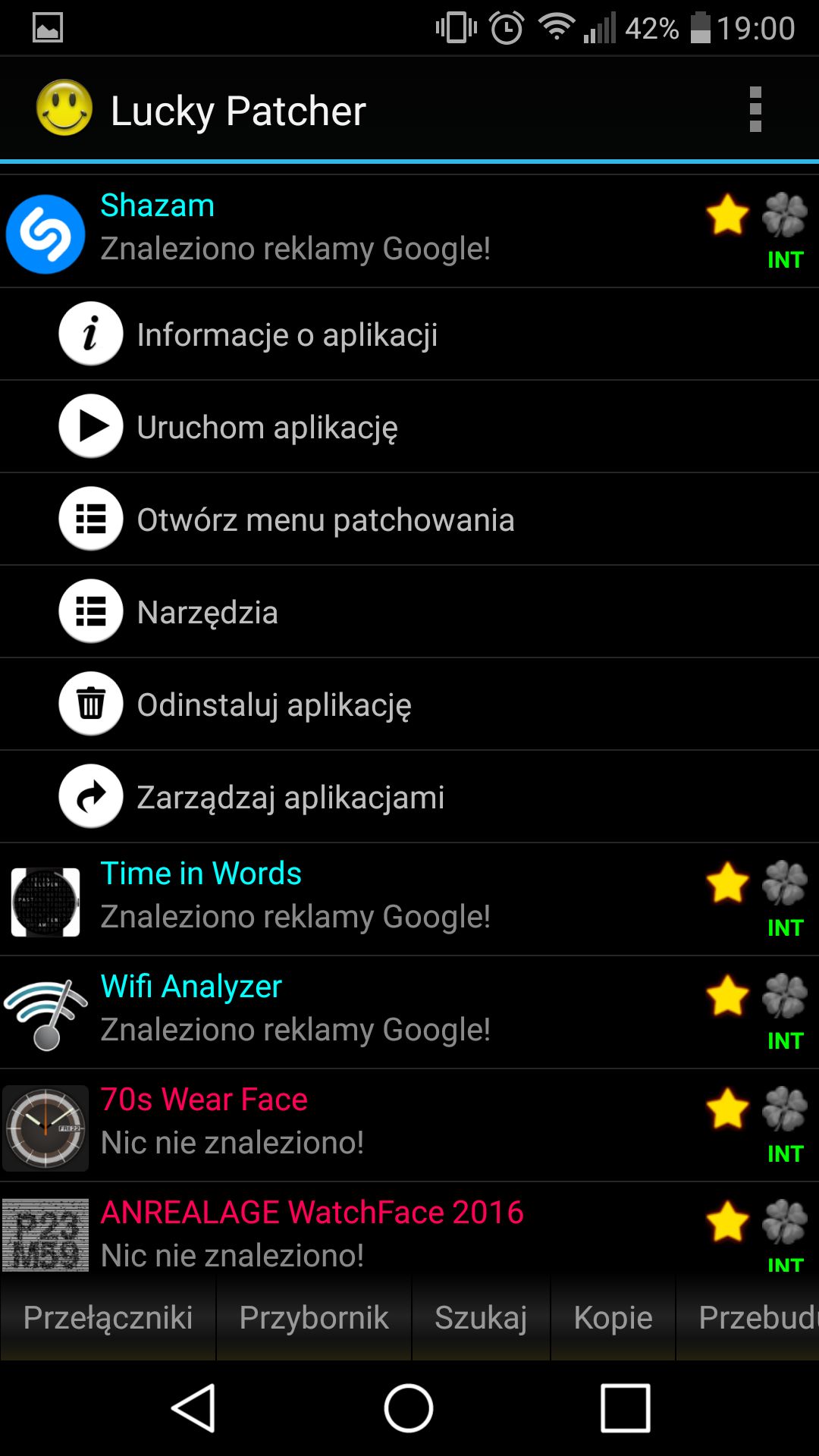Tap the Przebuduj item in bottom bar
This screenshot has width=819, height=1456.
(x=748, y=1318)
